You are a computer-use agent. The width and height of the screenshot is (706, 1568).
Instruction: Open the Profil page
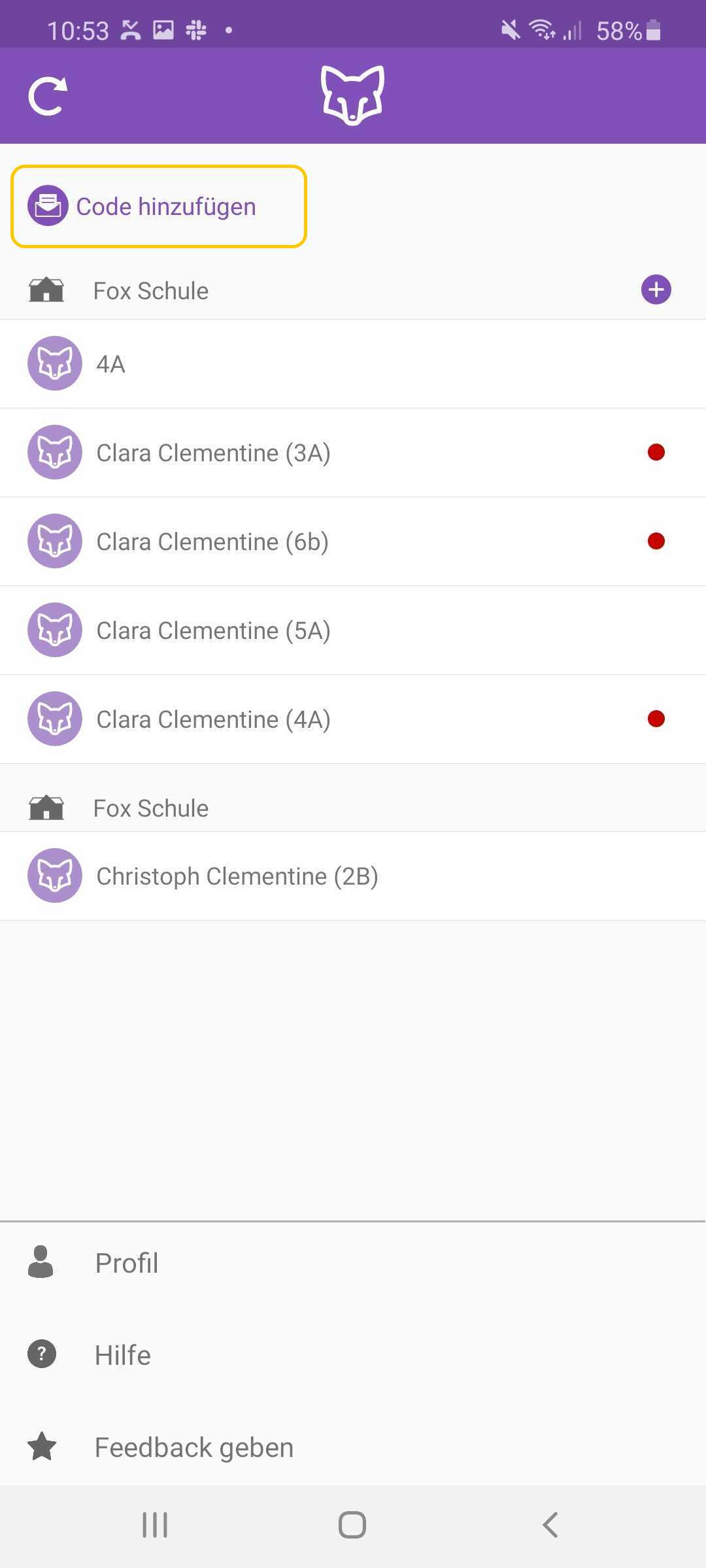coord(353,1263)
